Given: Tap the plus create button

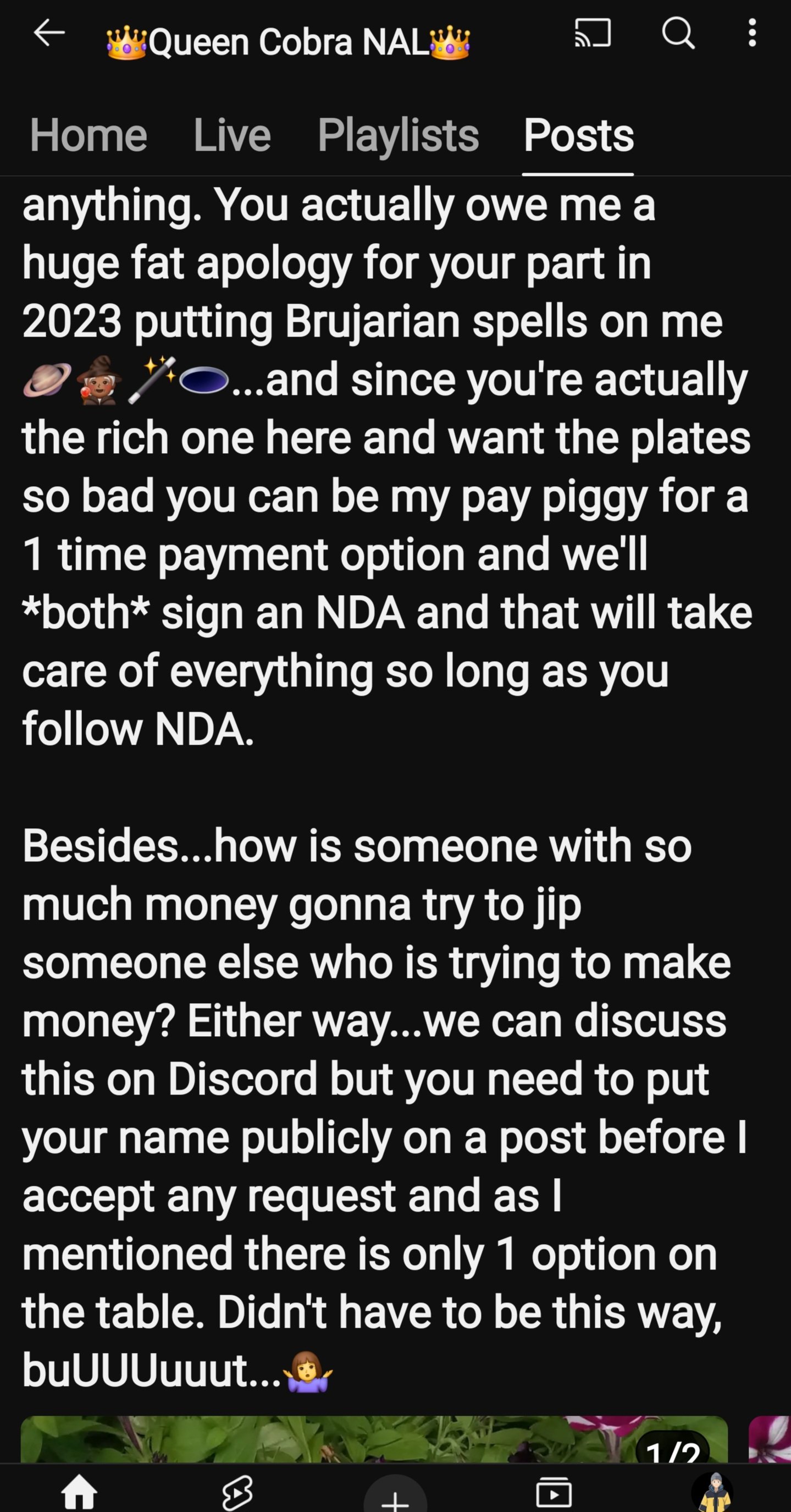Looking at the screenshot, I should tap(395, 1494).
